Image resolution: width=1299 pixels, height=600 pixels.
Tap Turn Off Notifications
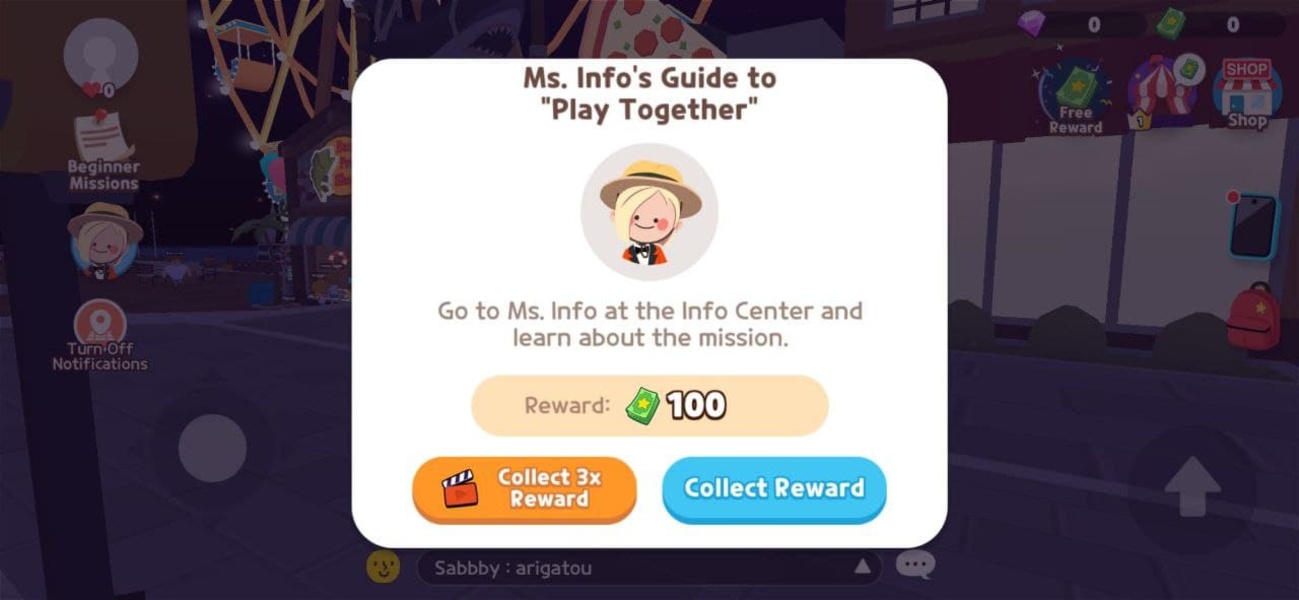pos(100,335)
